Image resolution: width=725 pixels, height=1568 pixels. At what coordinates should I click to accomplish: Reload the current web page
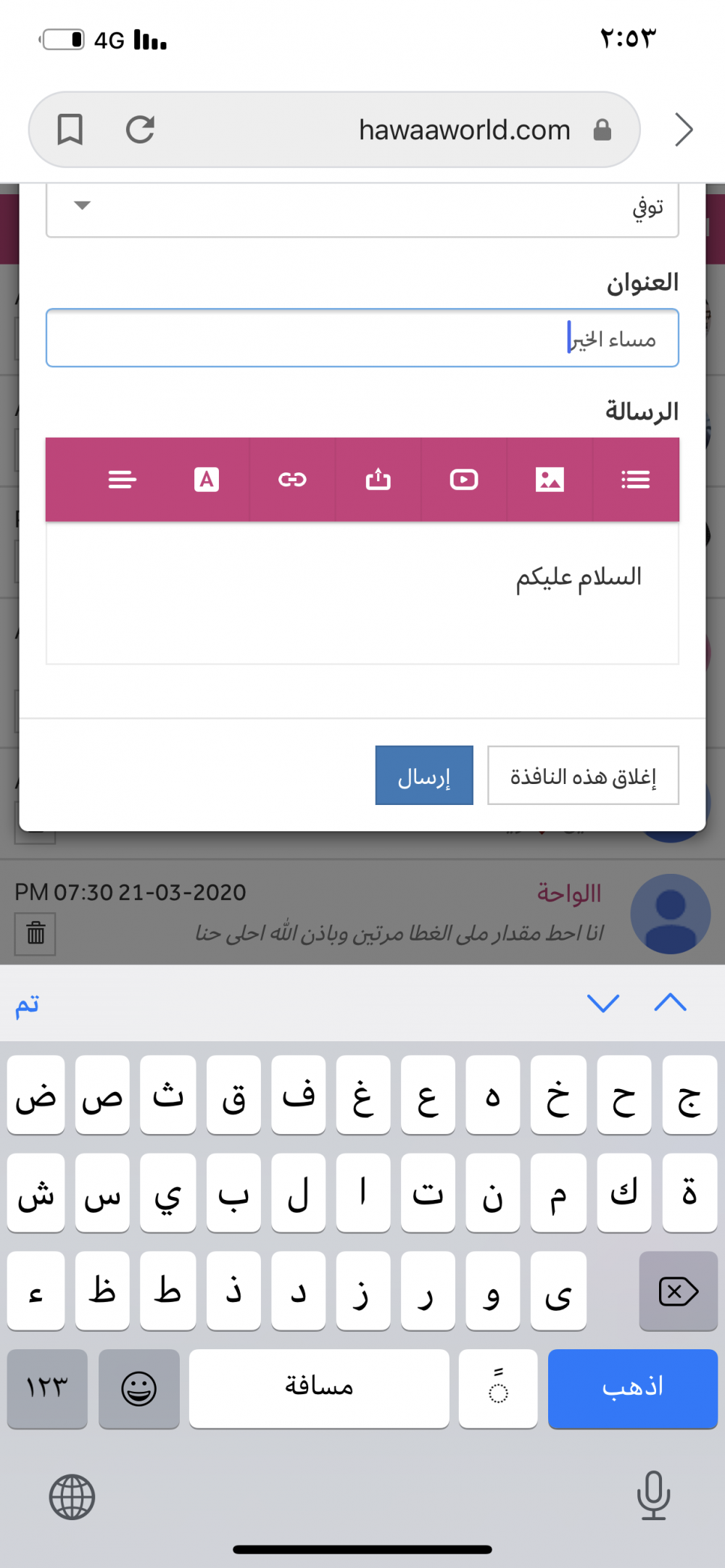(140, 130)
